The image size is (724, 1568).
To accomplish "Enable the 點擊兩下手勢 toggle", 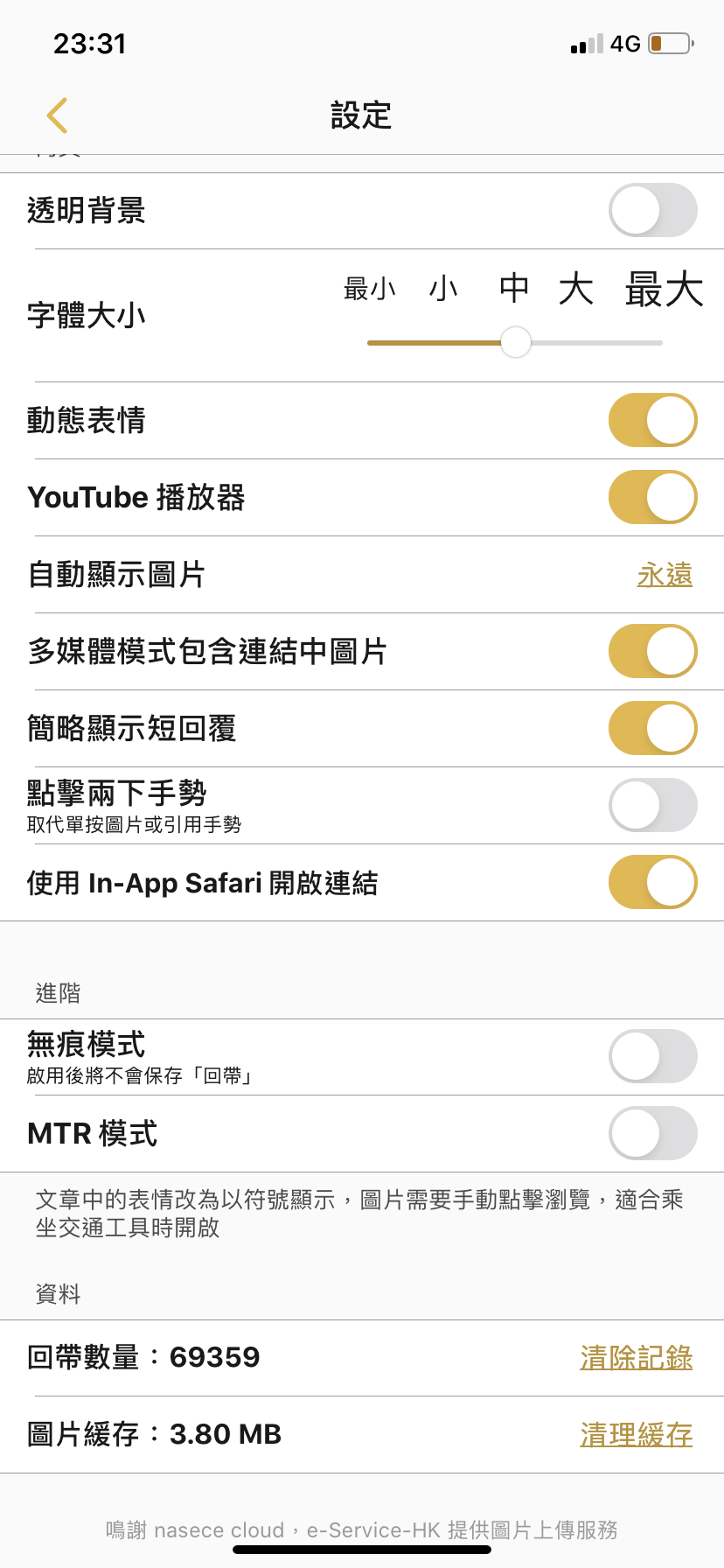I will click(653, 805).
